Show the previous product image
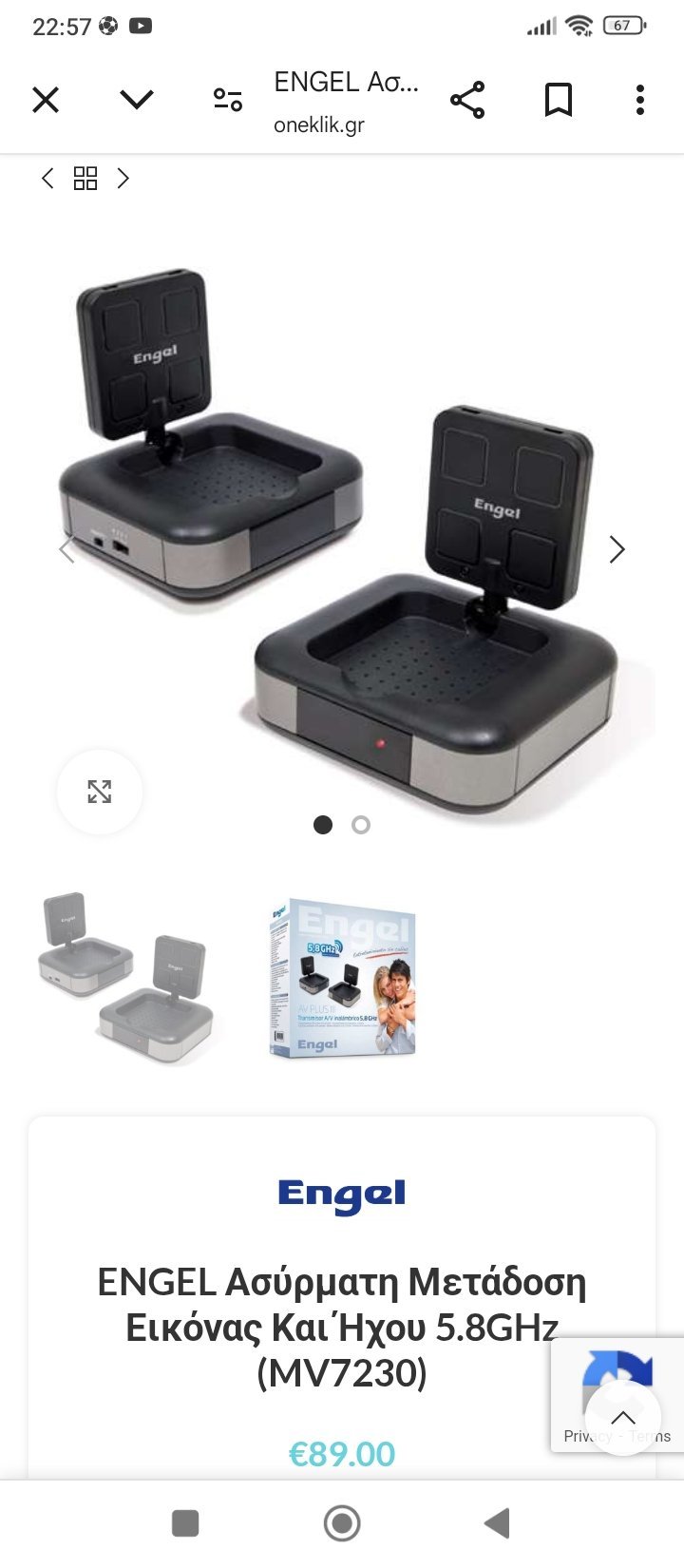Viewport: 684px width, 1568px height. click(66, 549)
